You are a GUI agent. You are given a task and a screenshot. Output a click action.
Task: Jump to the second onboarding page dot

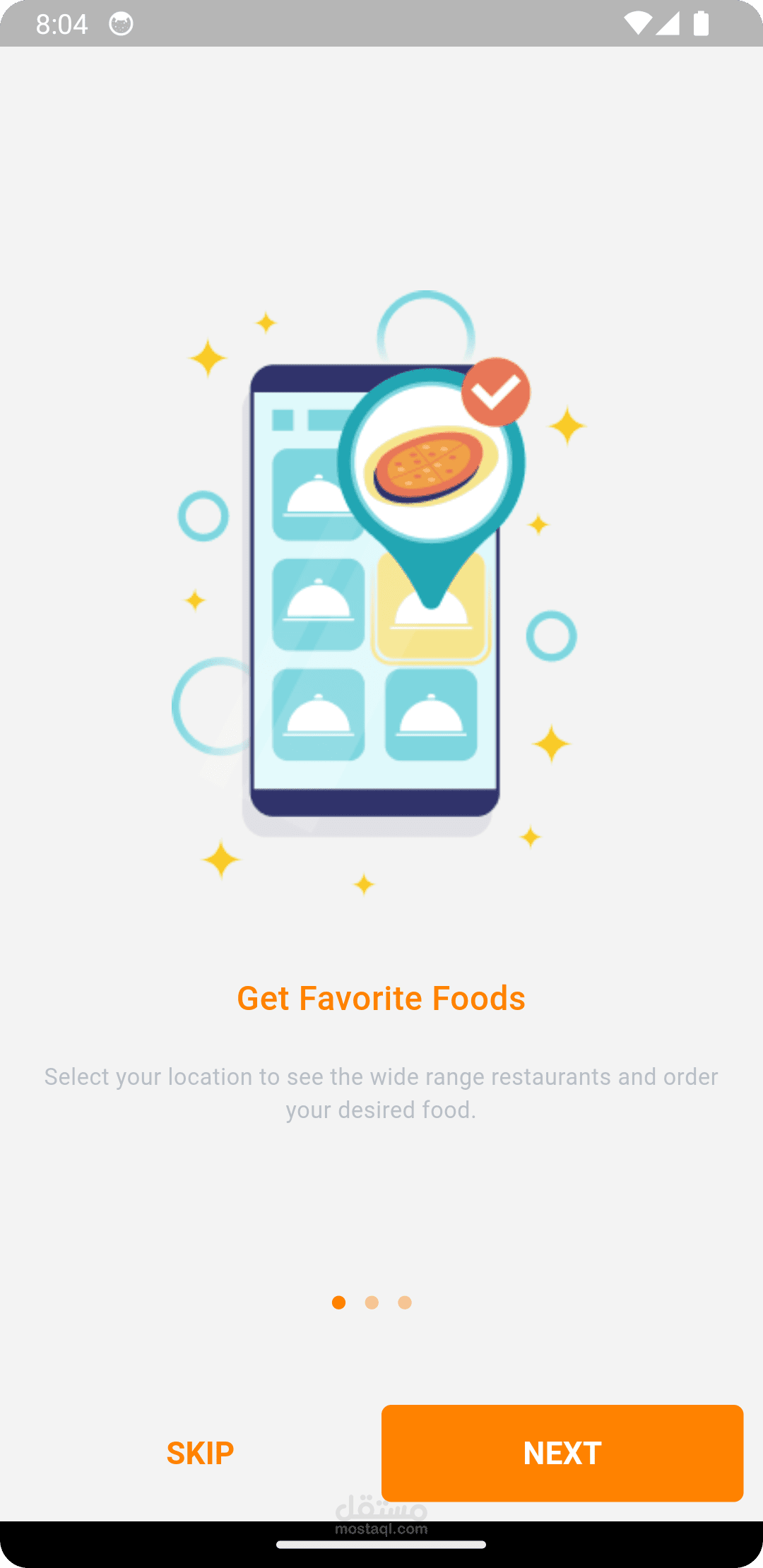[x=372, y=1302]
